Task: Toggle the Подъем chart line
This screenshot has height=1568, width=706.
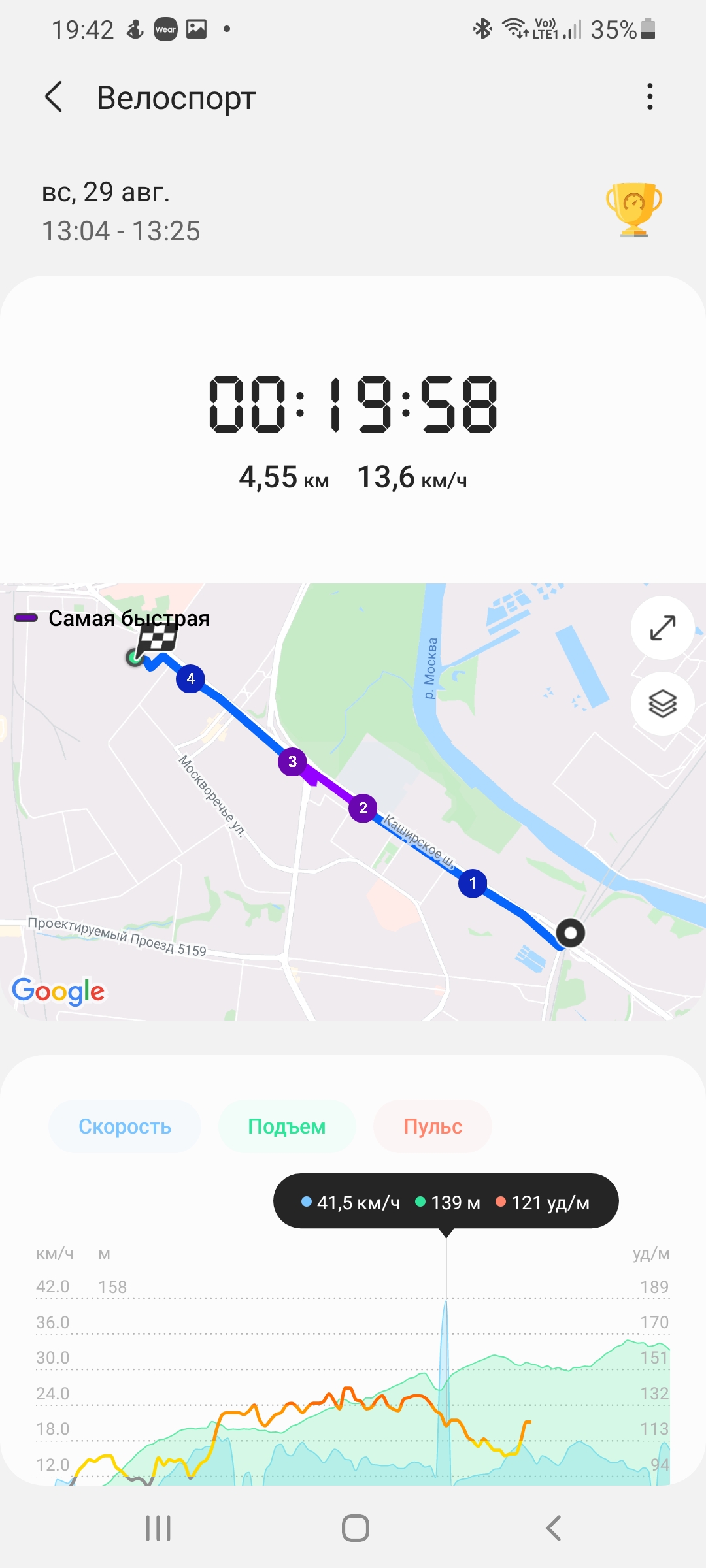Action: pos(287,1126)
